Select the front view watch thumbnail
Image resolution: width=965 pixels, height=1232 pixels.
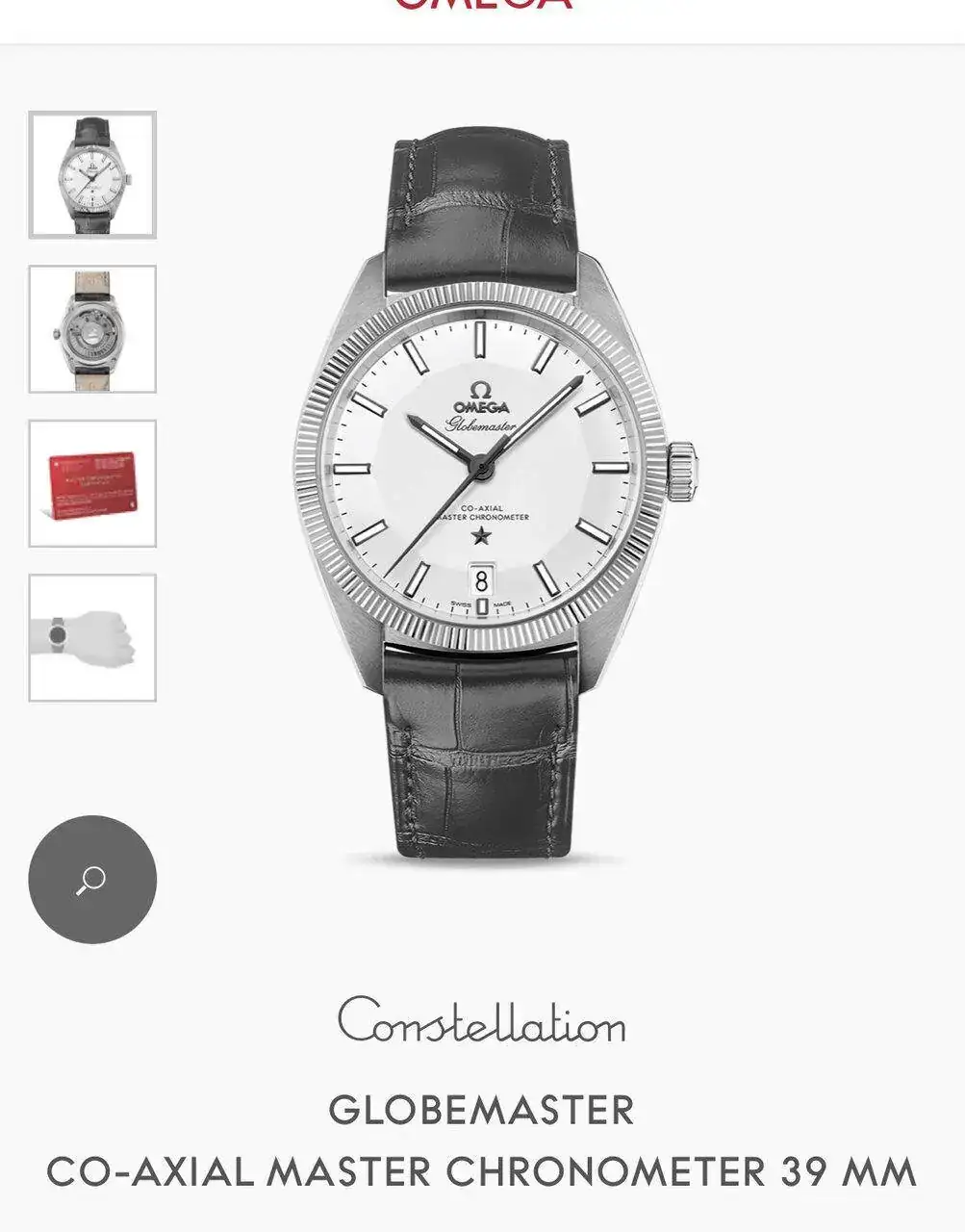(x=92, y=175)
